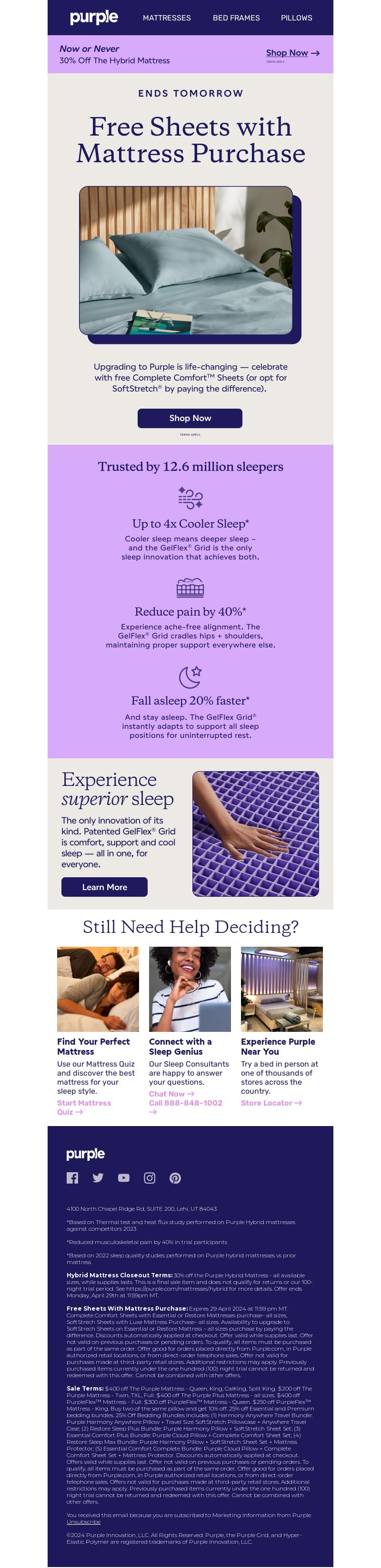381x1568 pixels.
Task: Tap the Chat Now link
Action: (x=171, y=1094)
